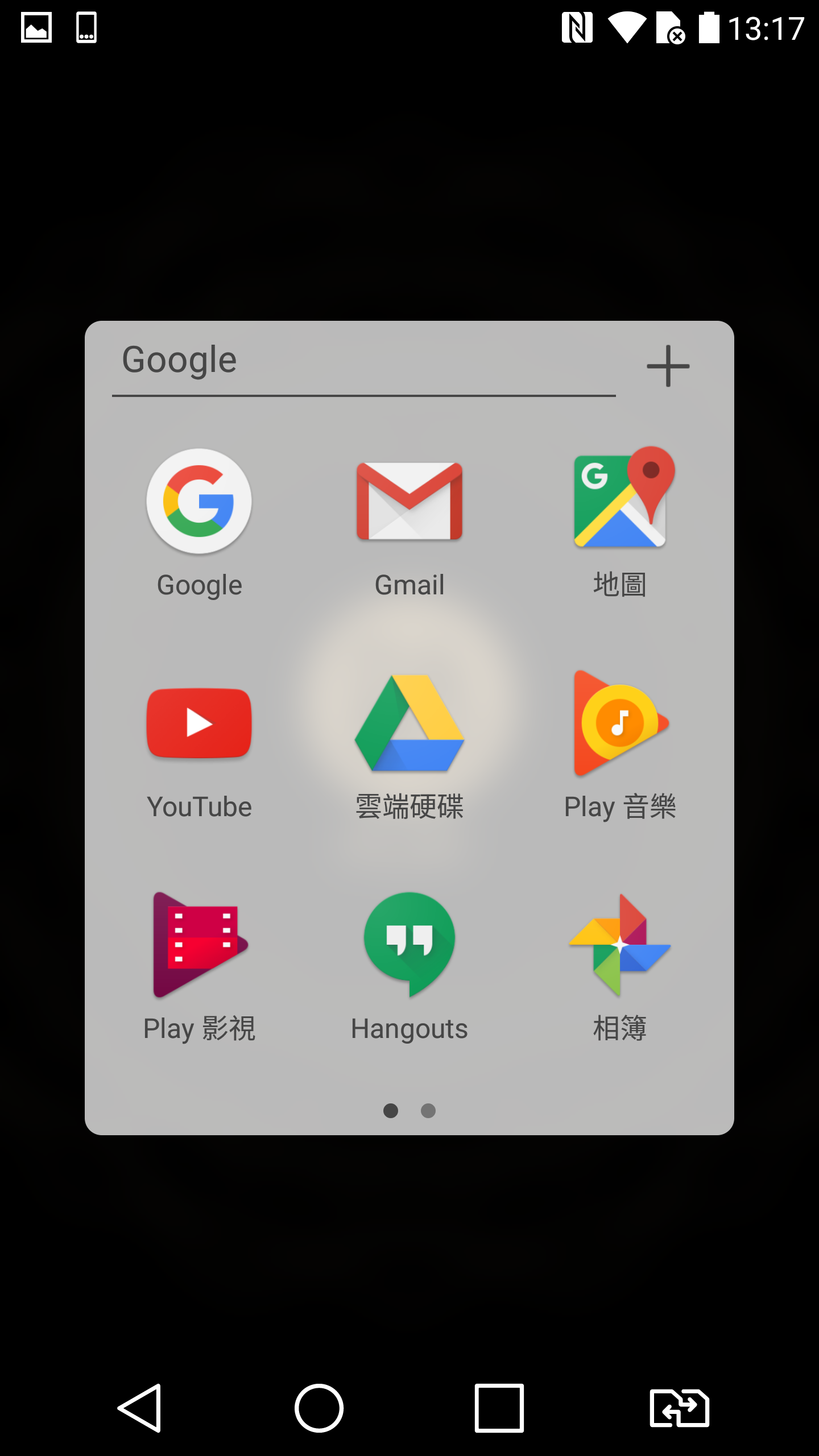Tap the screen switch icon in navigation bar
This screenshot has width=819, height=1456.
680,1408
